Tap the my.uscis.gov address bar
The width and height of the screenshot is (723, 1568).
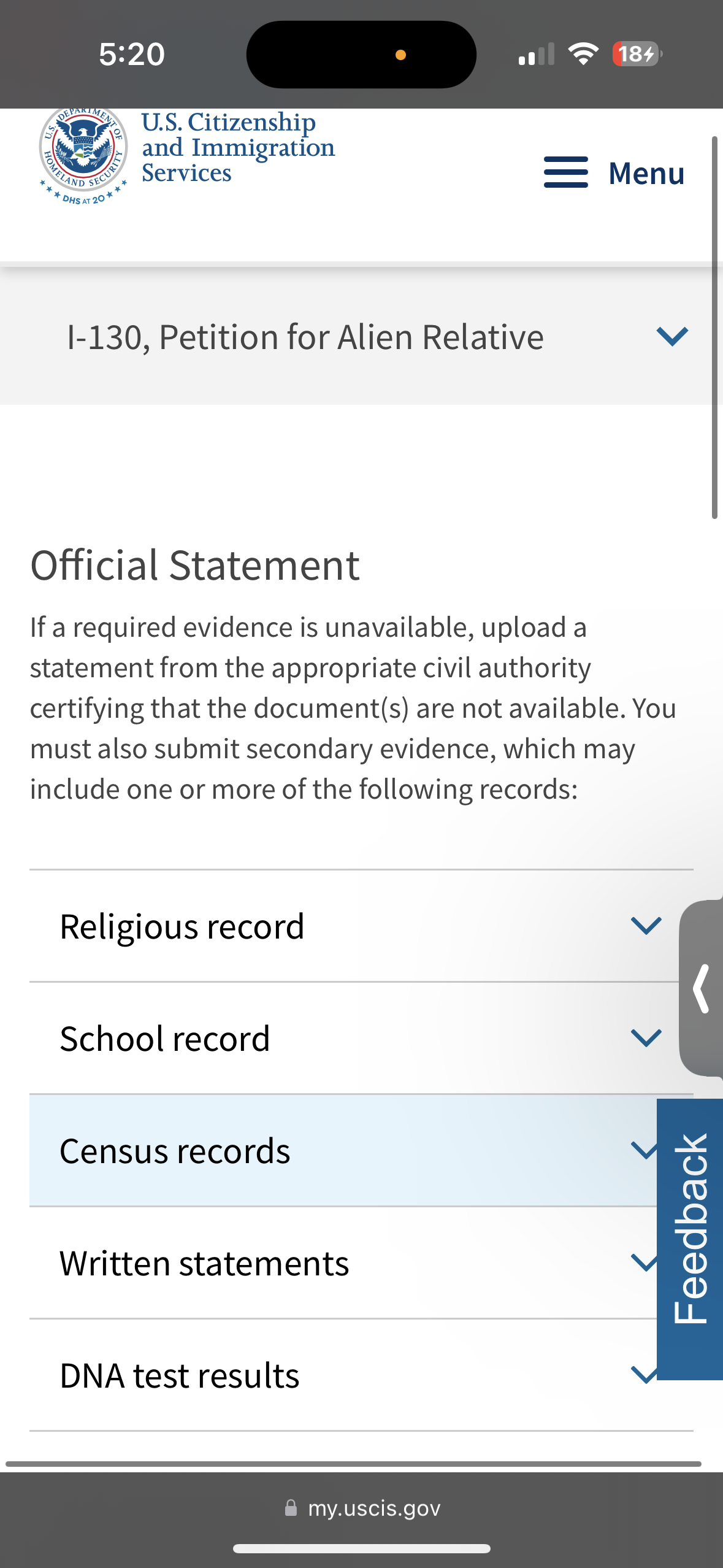pos(362,1507)
